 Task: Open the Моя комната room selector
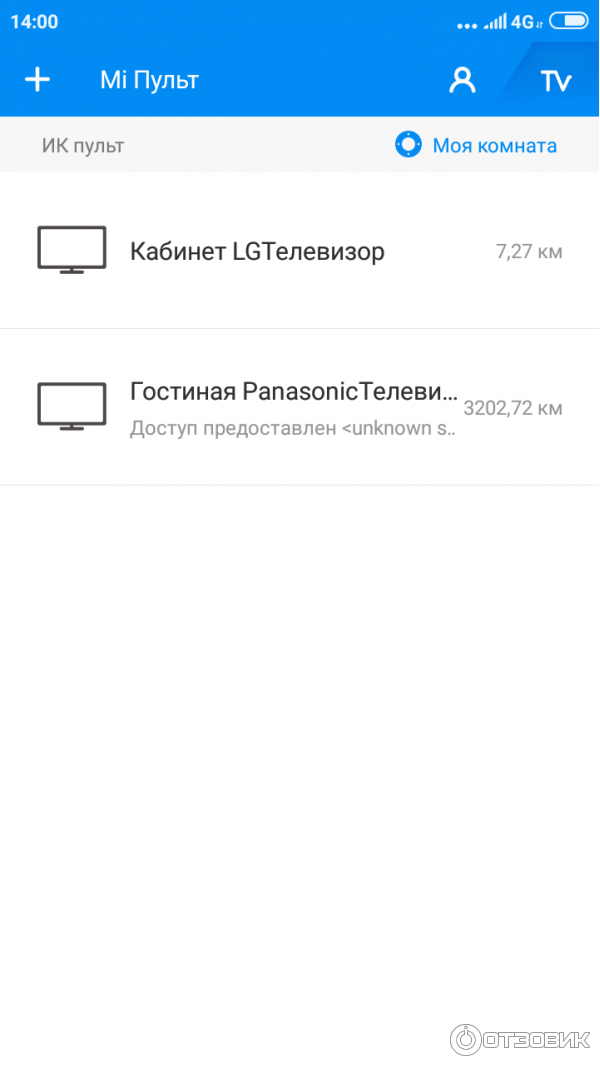[476, 146]
